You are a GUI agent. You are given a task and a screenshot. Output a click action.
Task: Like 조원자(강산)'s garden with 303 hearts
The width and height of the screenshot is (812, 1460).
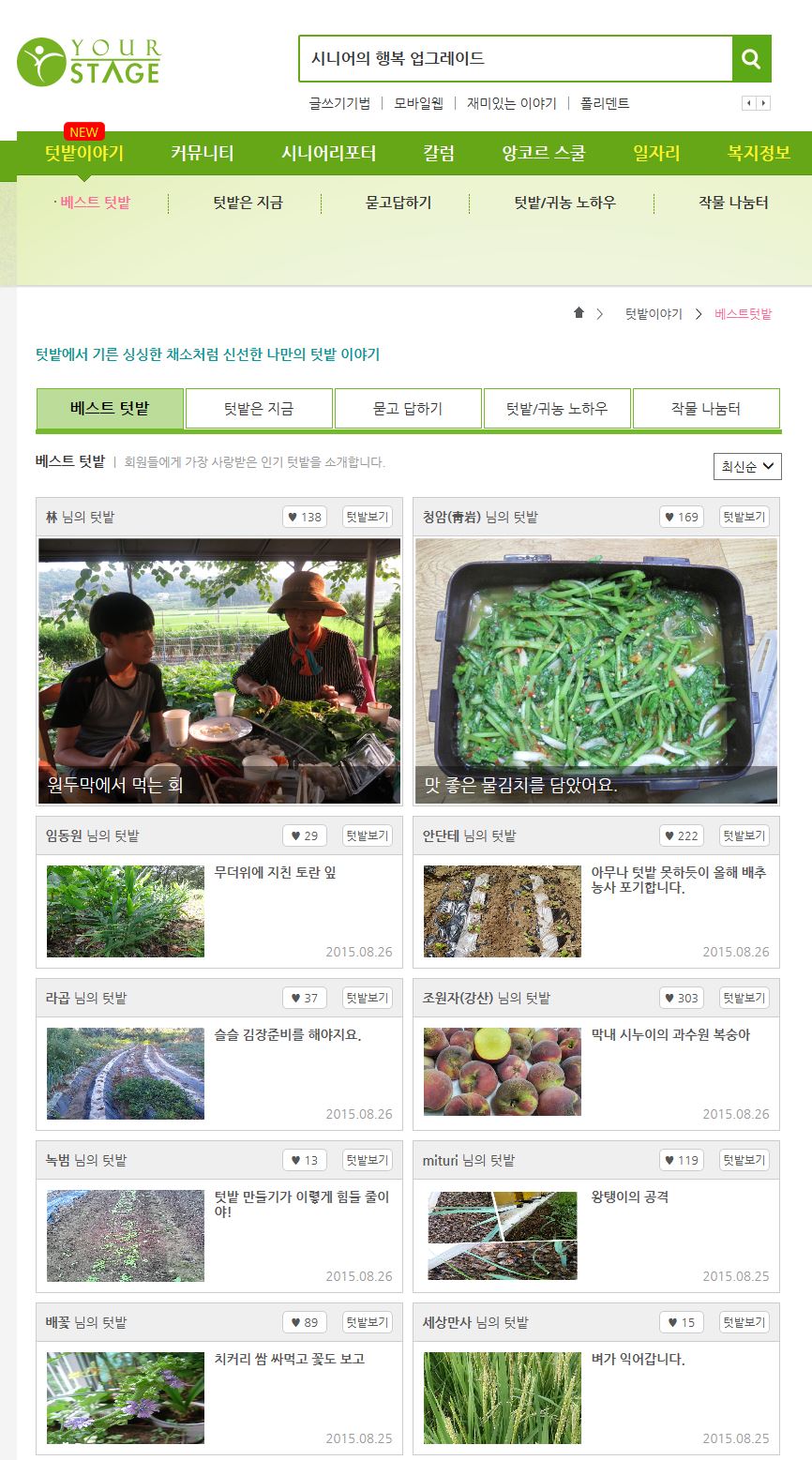pyautogui.click(x=682, y=998)
